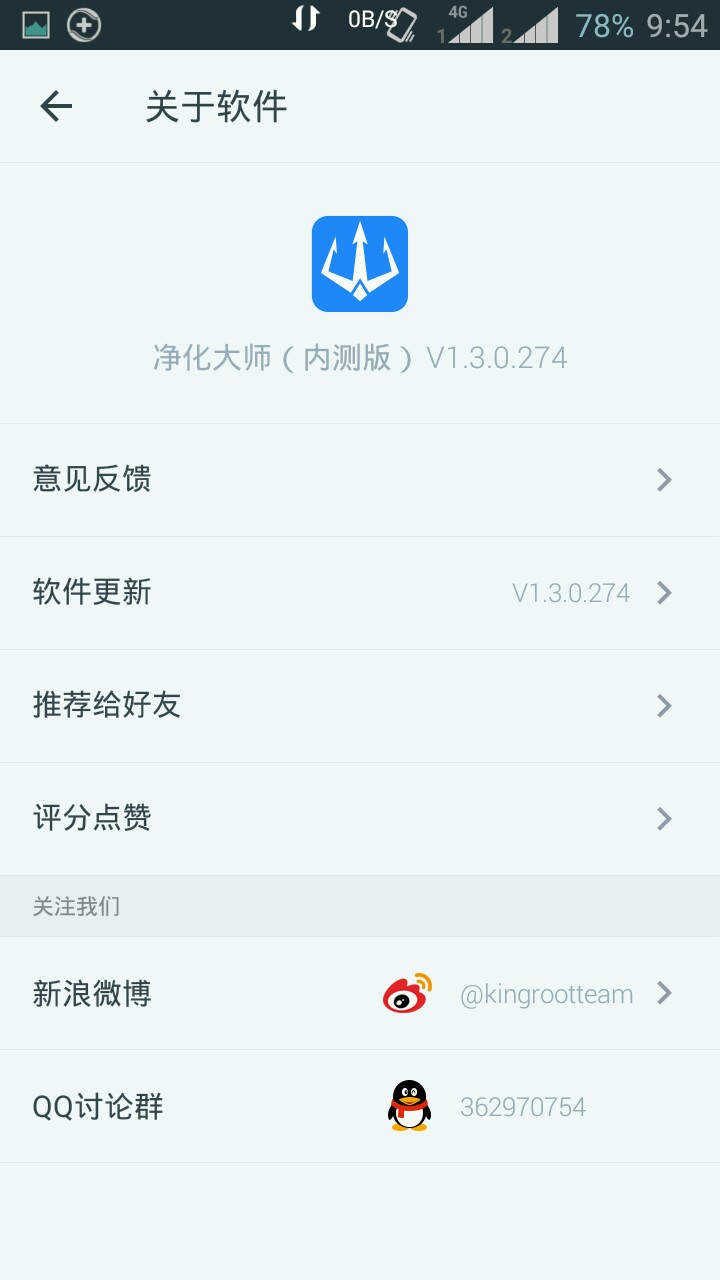Select 评分点赞 to rate the app
Image resolution: width=720 pixels, height=1280 pixels.
pos(360,819)
